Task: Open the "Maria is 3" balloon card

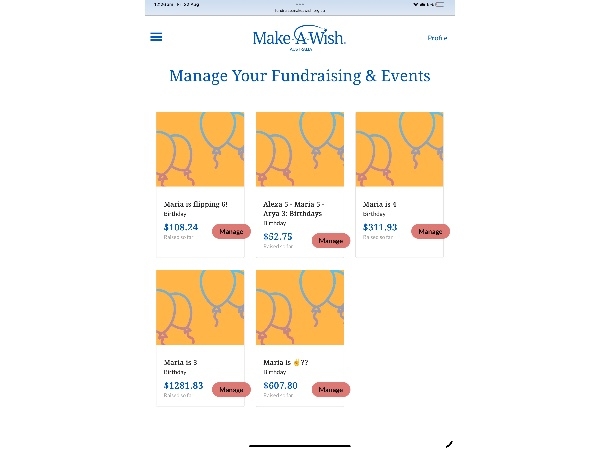Action: (x=200, y=307)
